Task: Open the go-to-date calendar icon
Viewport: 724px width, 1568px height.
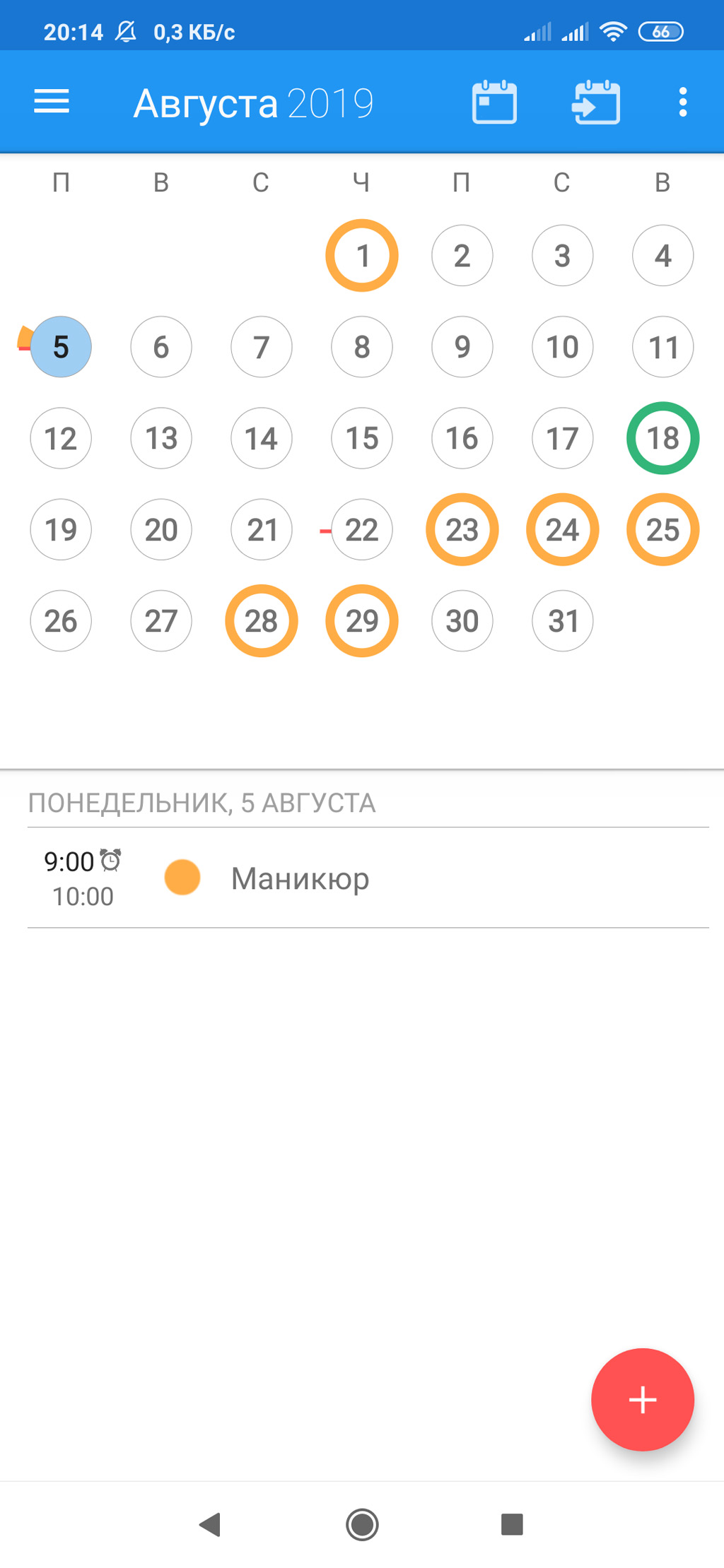Action: [x=596, y=102]
